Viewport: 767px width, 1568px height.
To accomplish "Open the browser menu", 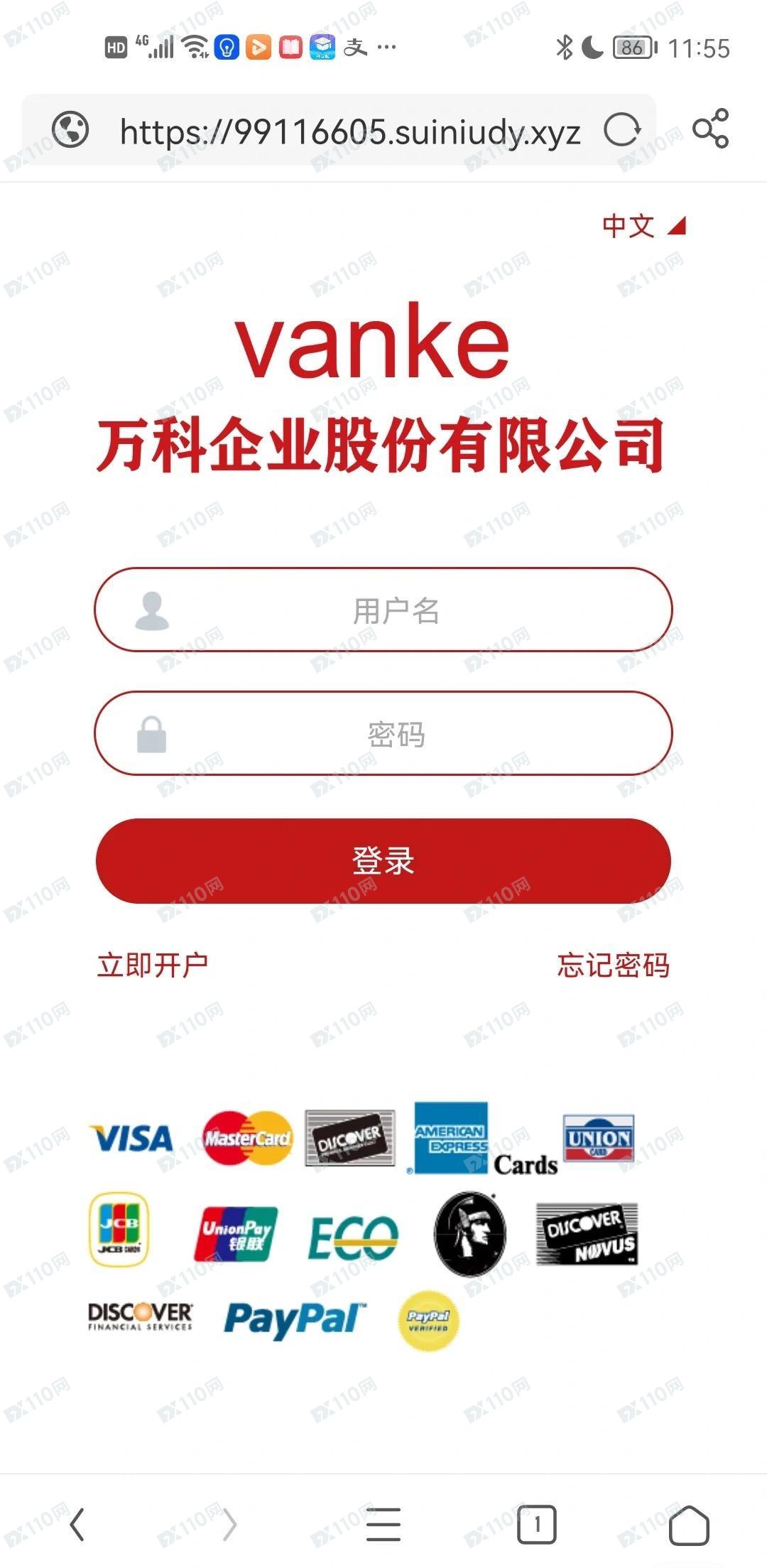I will [383, 1524].
